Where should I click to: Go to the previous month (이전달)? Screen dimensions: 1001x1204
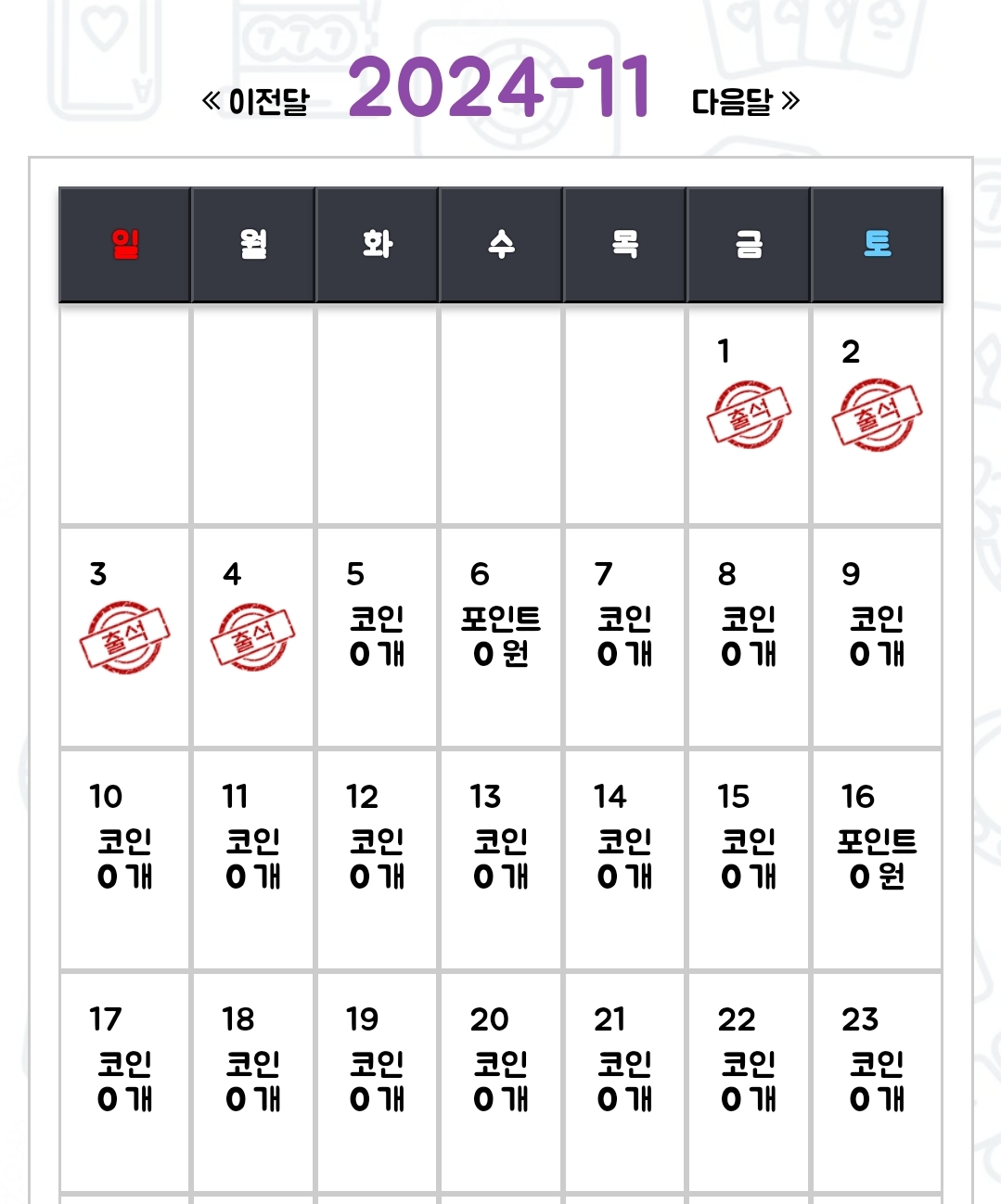(x=256, y=101)
